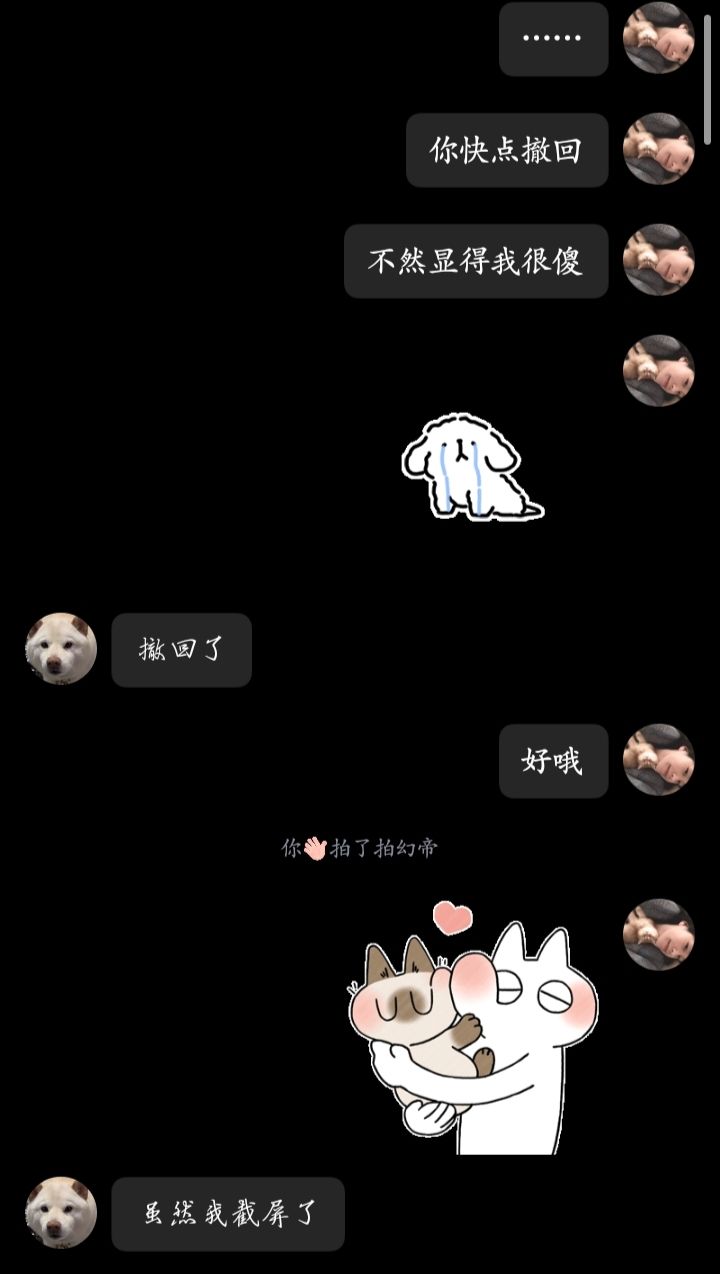Select the "……" message bubble
This screenshot has width=720, height=1274.
pyautogui.click(x=553, y=40)
